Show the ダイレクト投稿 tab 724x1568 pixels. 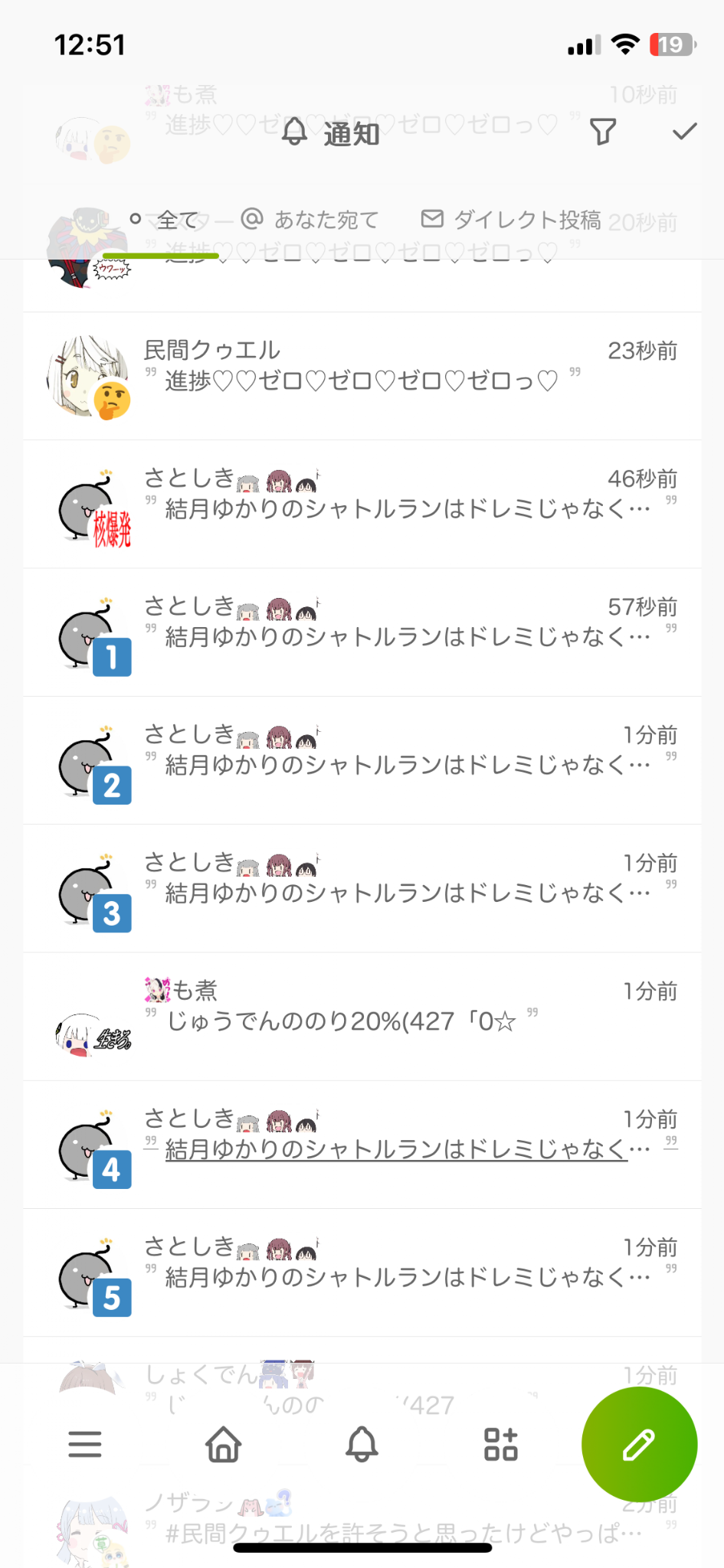pyautogui.click(x=511, y=220)
